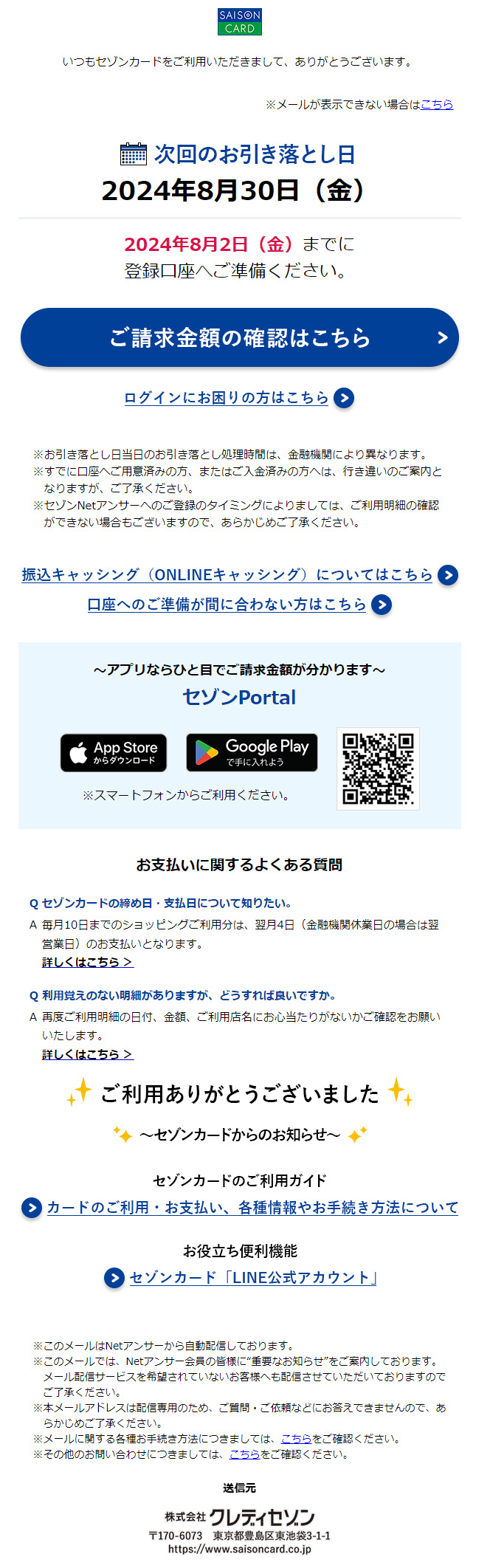Open ログインにお困りの方はこちら link
The image size is (490, 1568).
tap(227, 398)
